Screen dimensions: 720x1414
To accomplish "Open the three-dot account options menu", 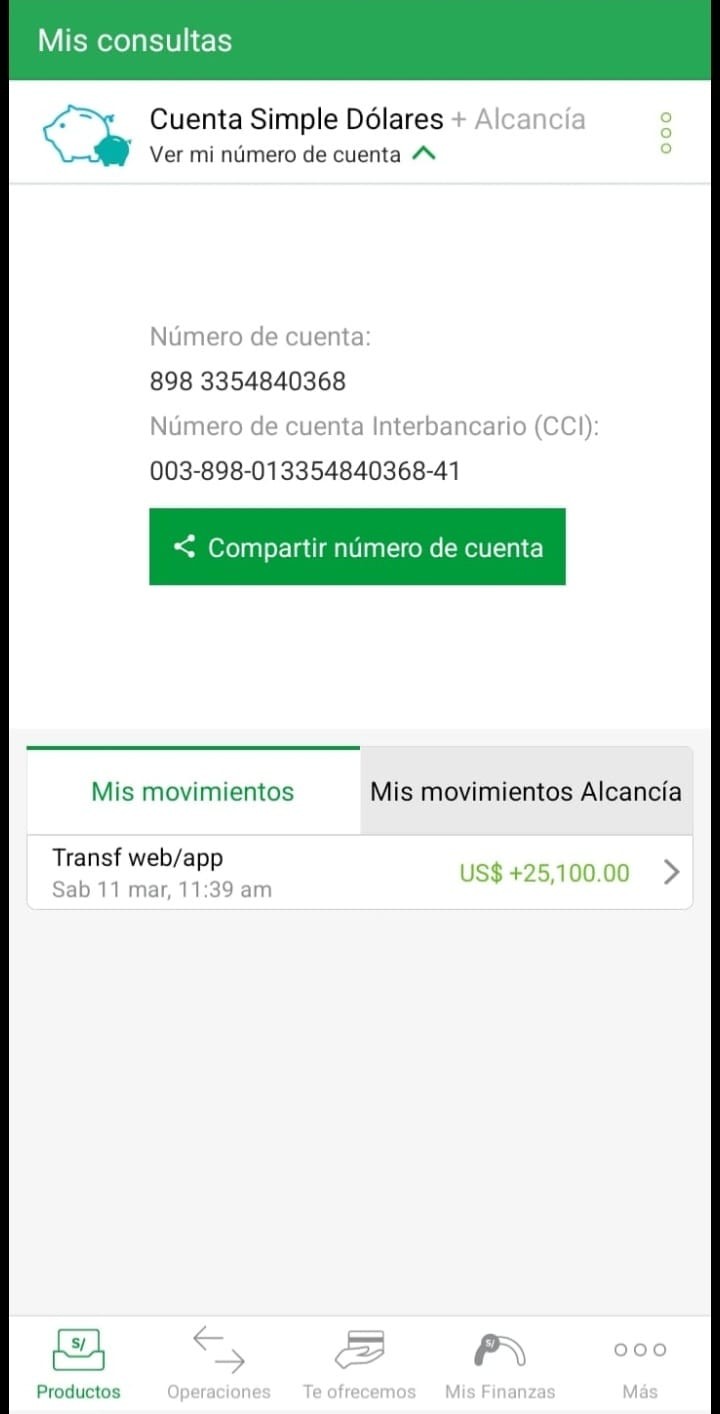I will coord(666,133).
